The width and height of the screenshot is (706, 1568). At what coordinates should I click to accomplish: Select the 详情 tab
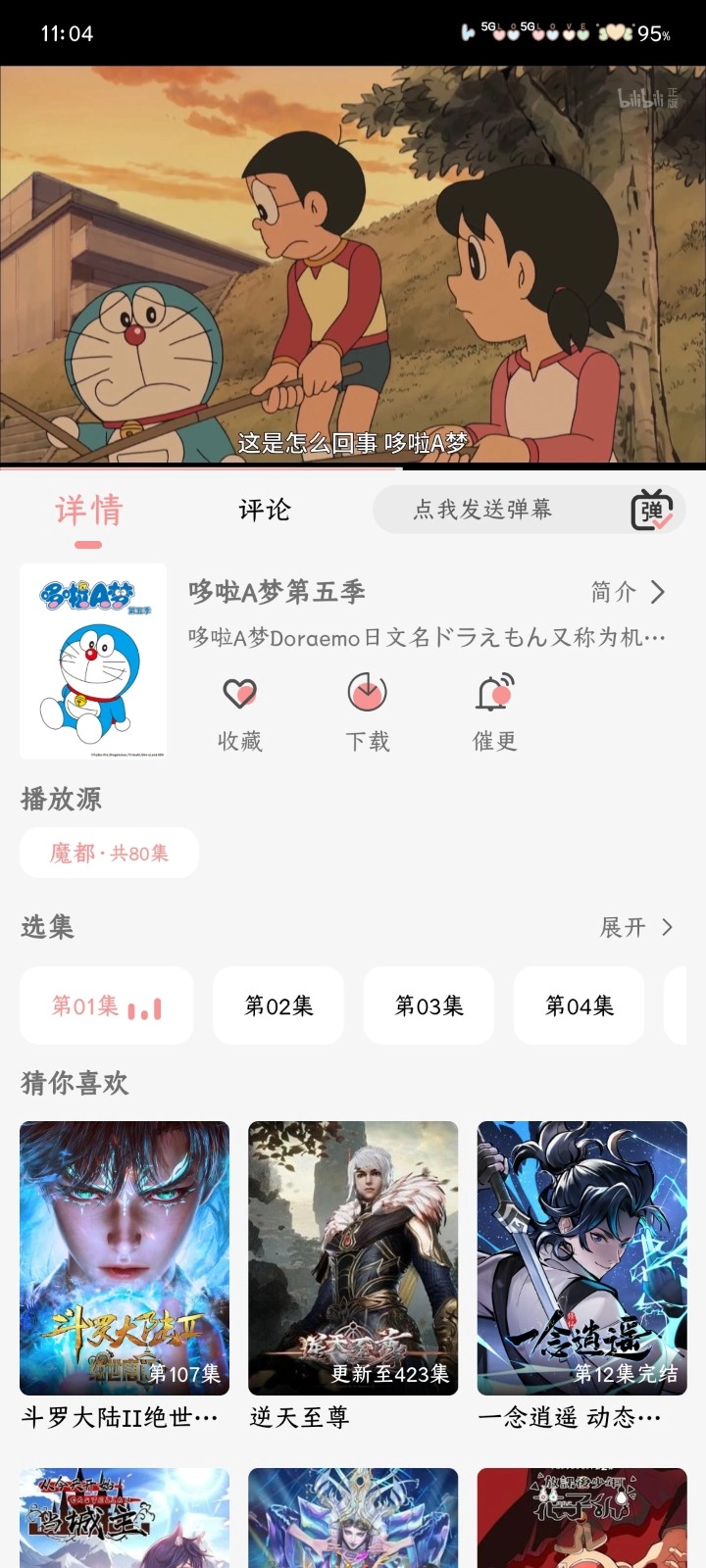click(88, 511)
